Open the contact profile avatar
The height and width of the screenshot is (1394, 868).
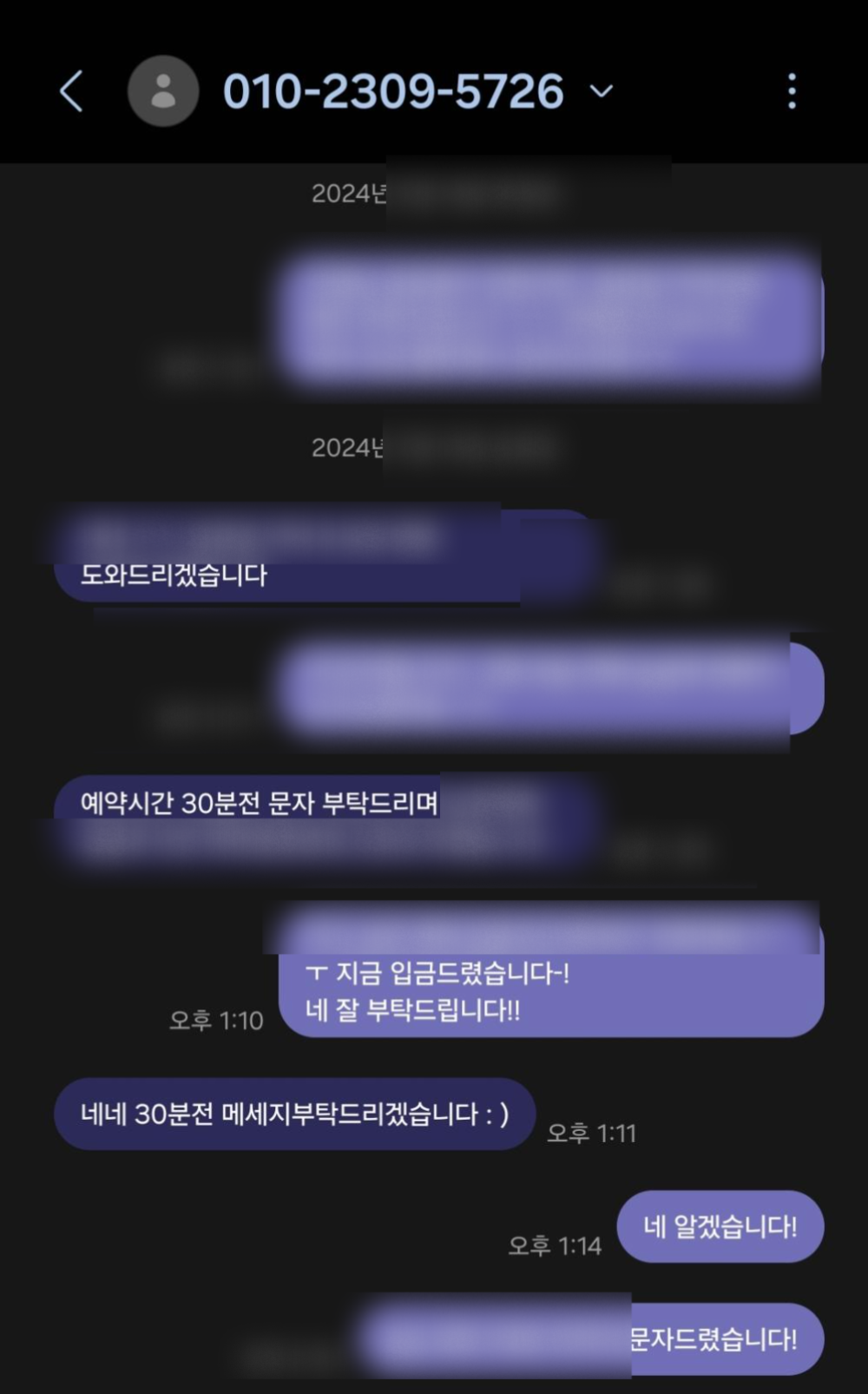[x=163, y=91]
